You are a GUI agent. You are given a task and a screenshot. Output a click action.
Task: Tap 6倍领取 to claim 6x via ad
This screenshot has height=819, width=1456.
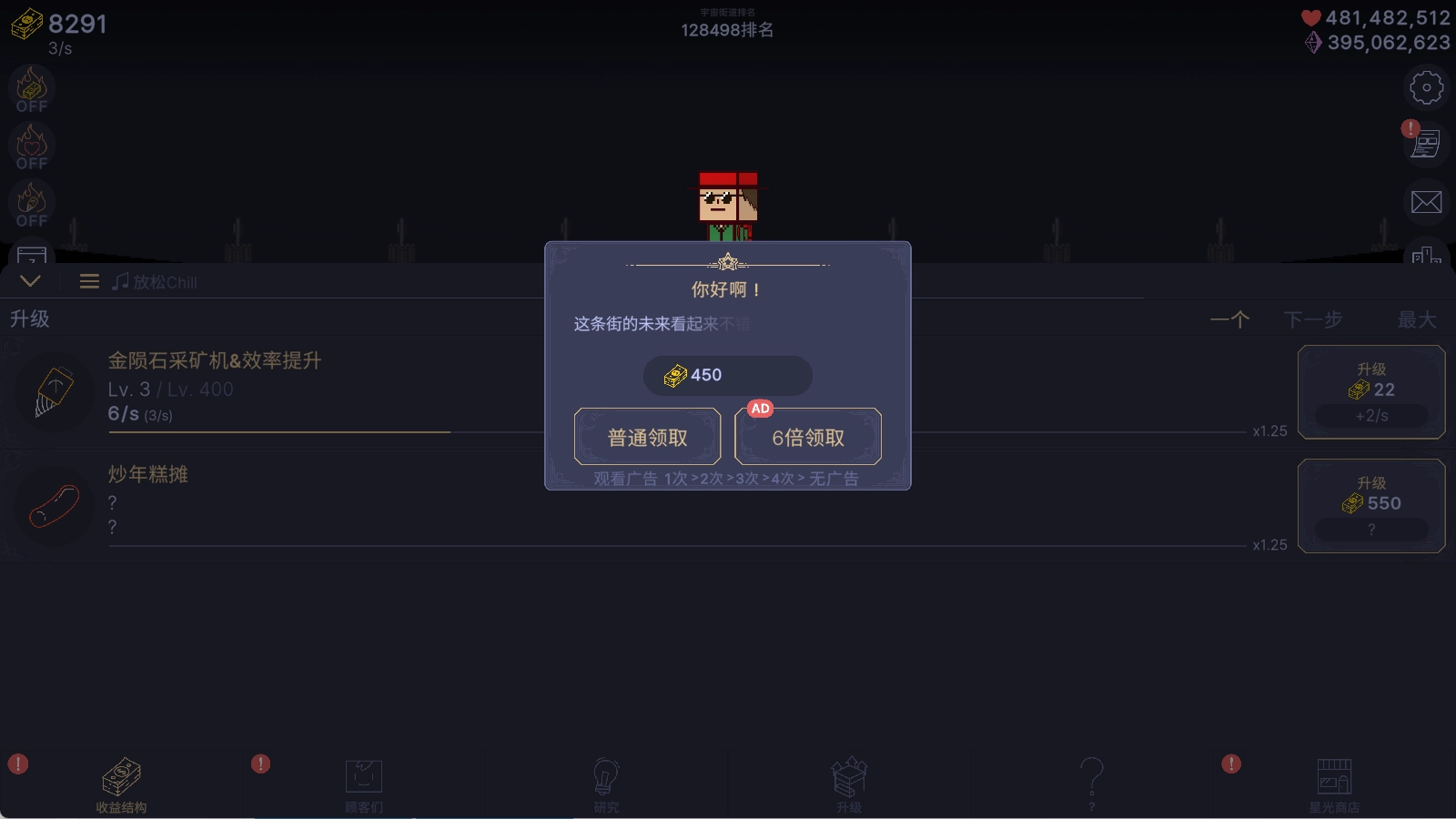pos(808,437)
